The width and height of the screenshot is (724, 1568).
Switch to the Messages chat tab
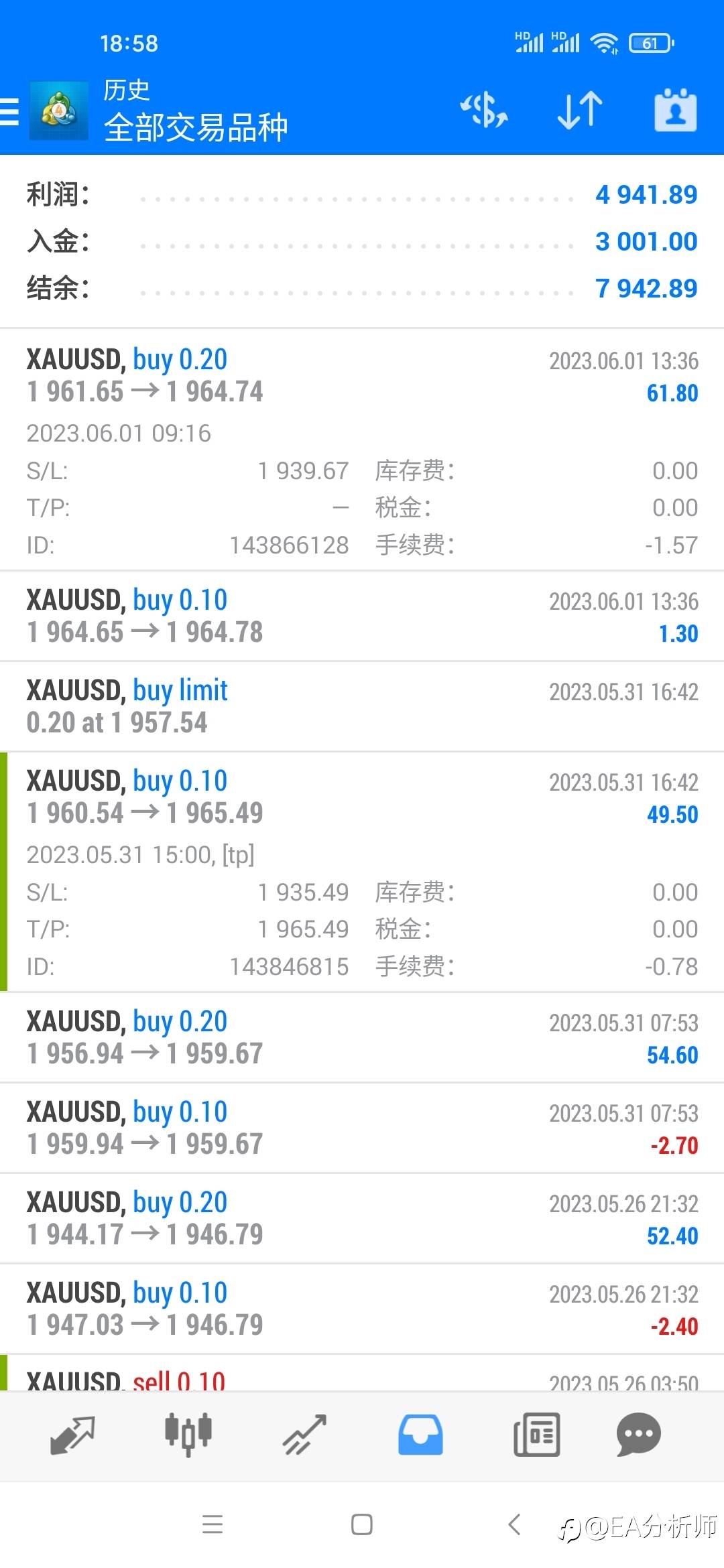click(638, 1435)
